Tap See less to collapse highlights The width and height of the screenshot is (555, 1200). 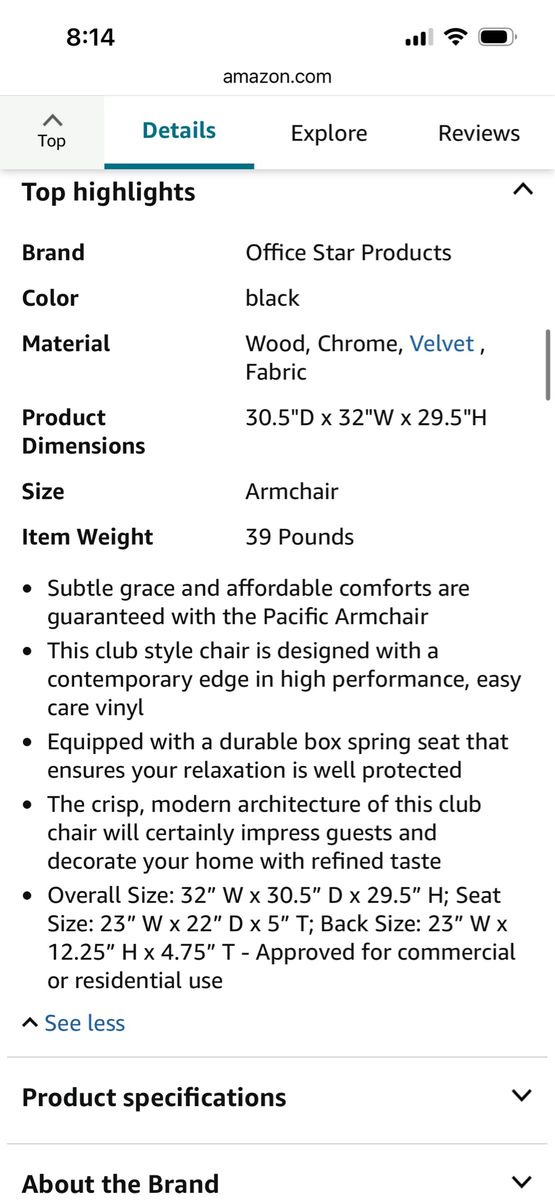click(74, 1023)
